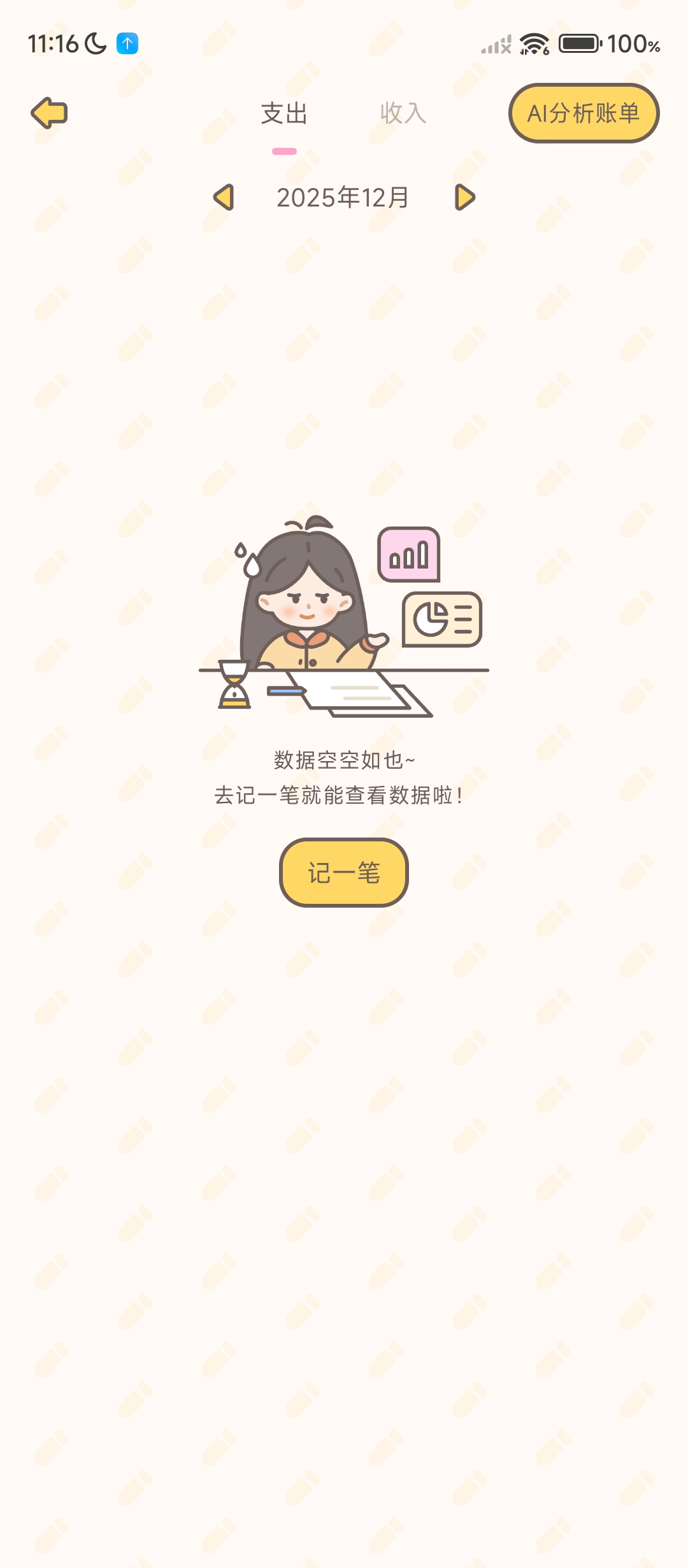688x1568 pixels.
Task: Go back using the yellow arrow
Action: [49, 113]
